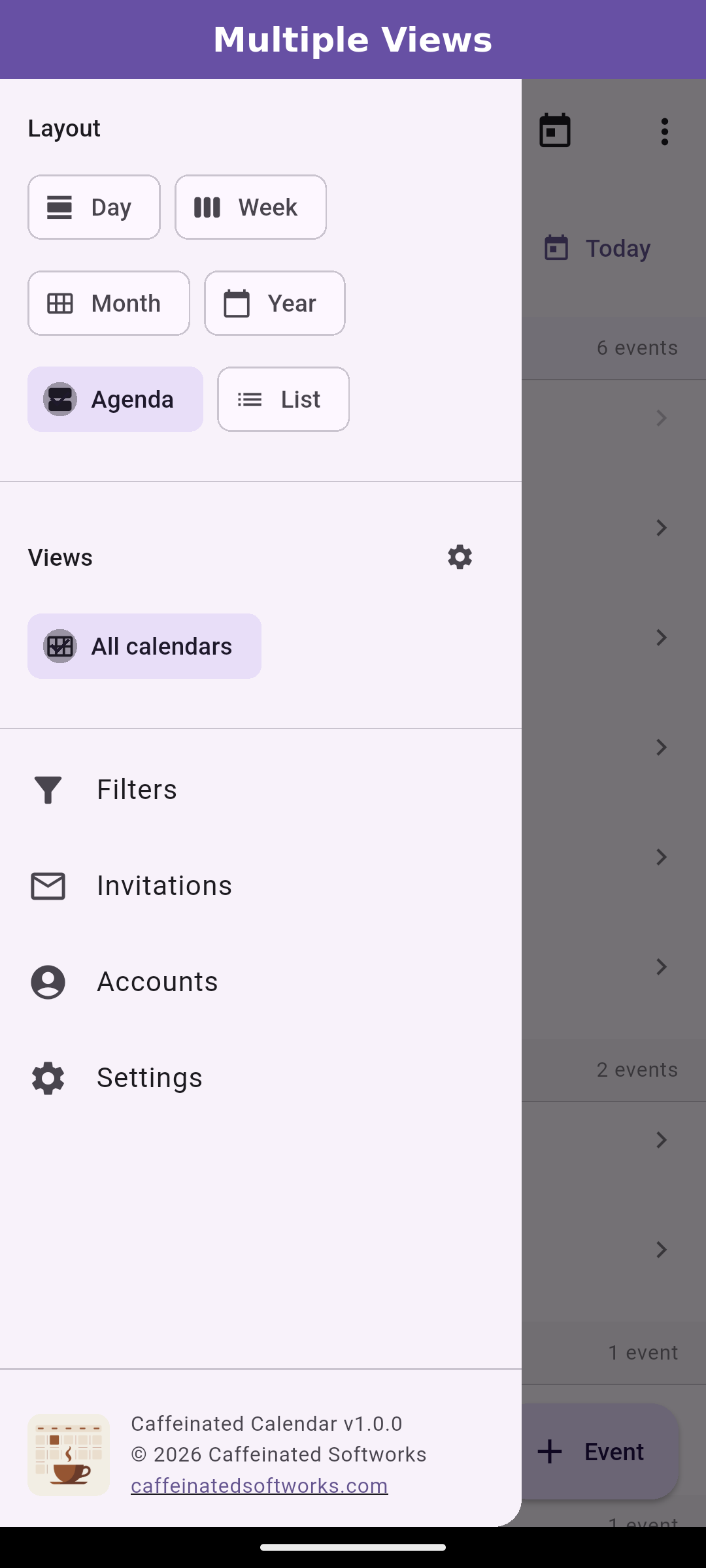Open the Settings menu item
Image resolution: width=706 pixels, height=1568 pixels.
149,1078
